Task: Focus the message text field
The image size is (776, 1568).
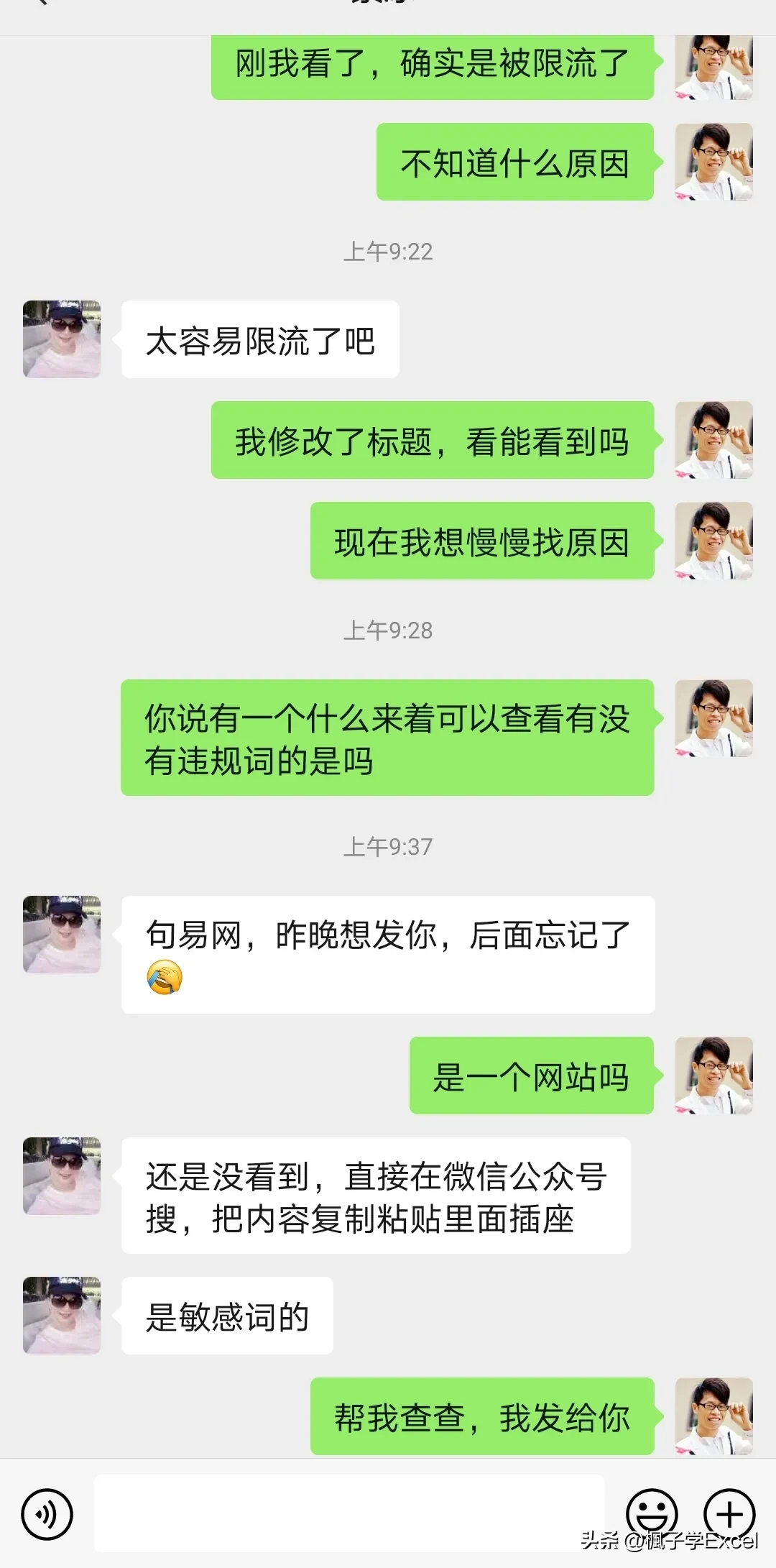Action: 349,1513
